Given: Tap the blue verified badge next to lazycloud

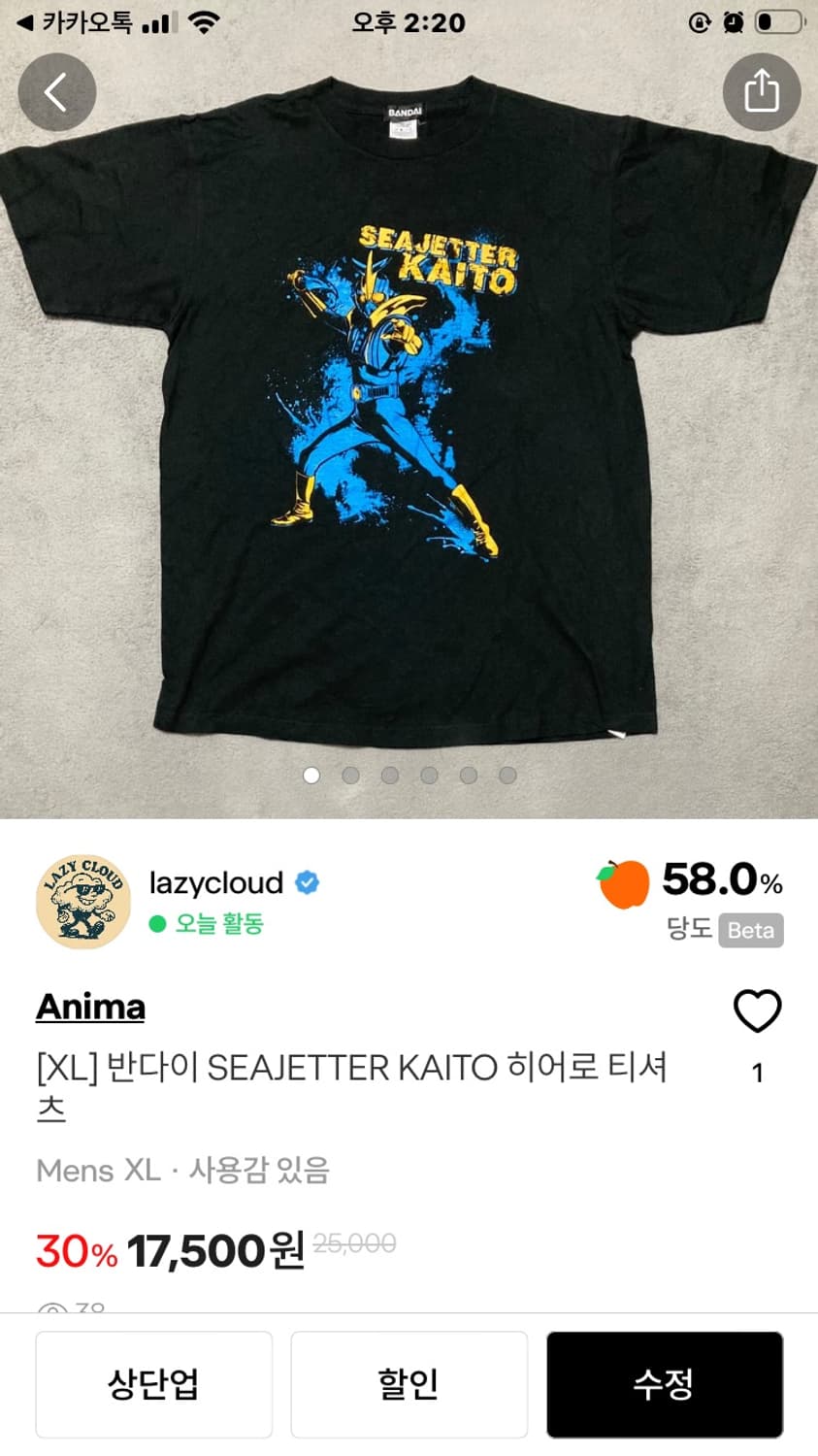Looking at the screenshot, I should (x=307, y=882).
